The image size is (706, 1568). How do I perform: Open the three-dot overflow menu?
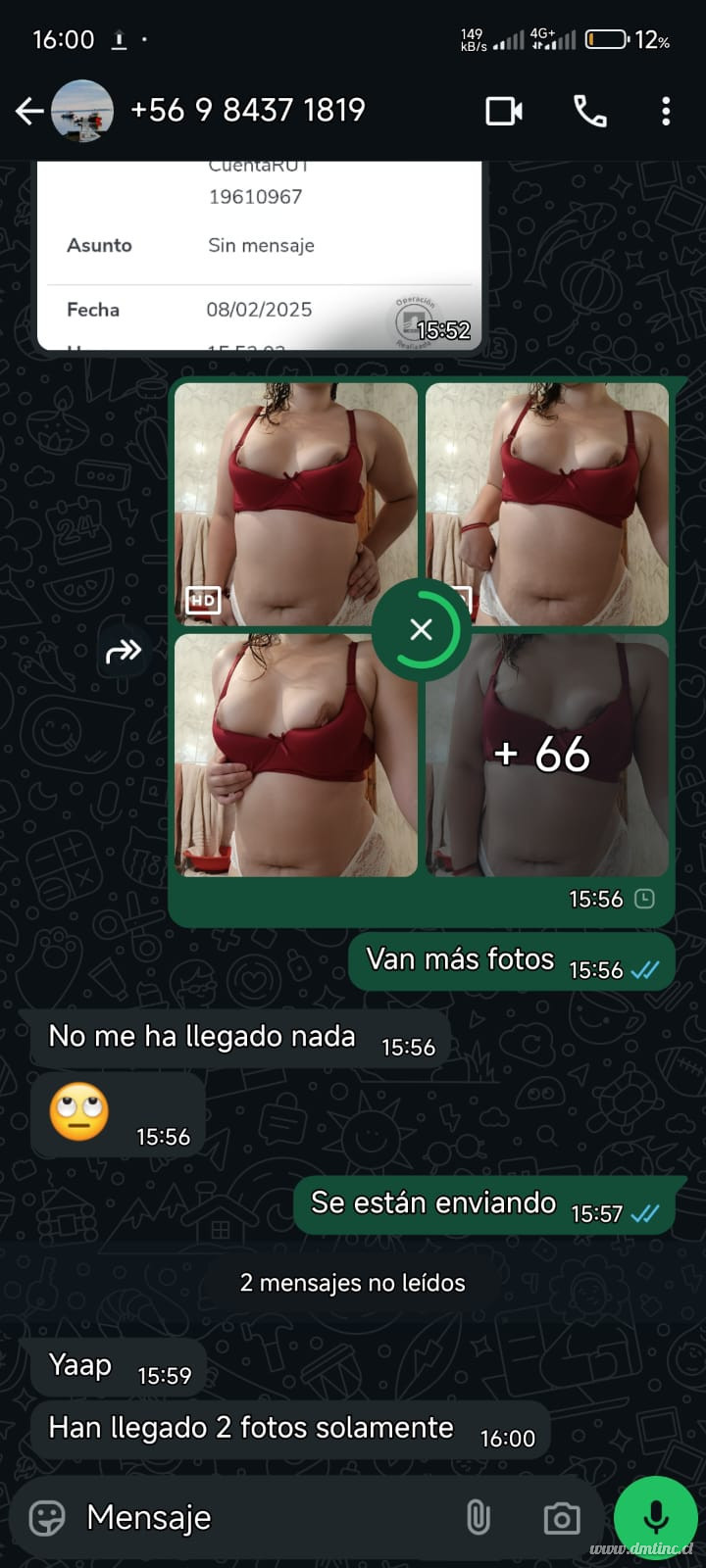click(x=666, y=112)
